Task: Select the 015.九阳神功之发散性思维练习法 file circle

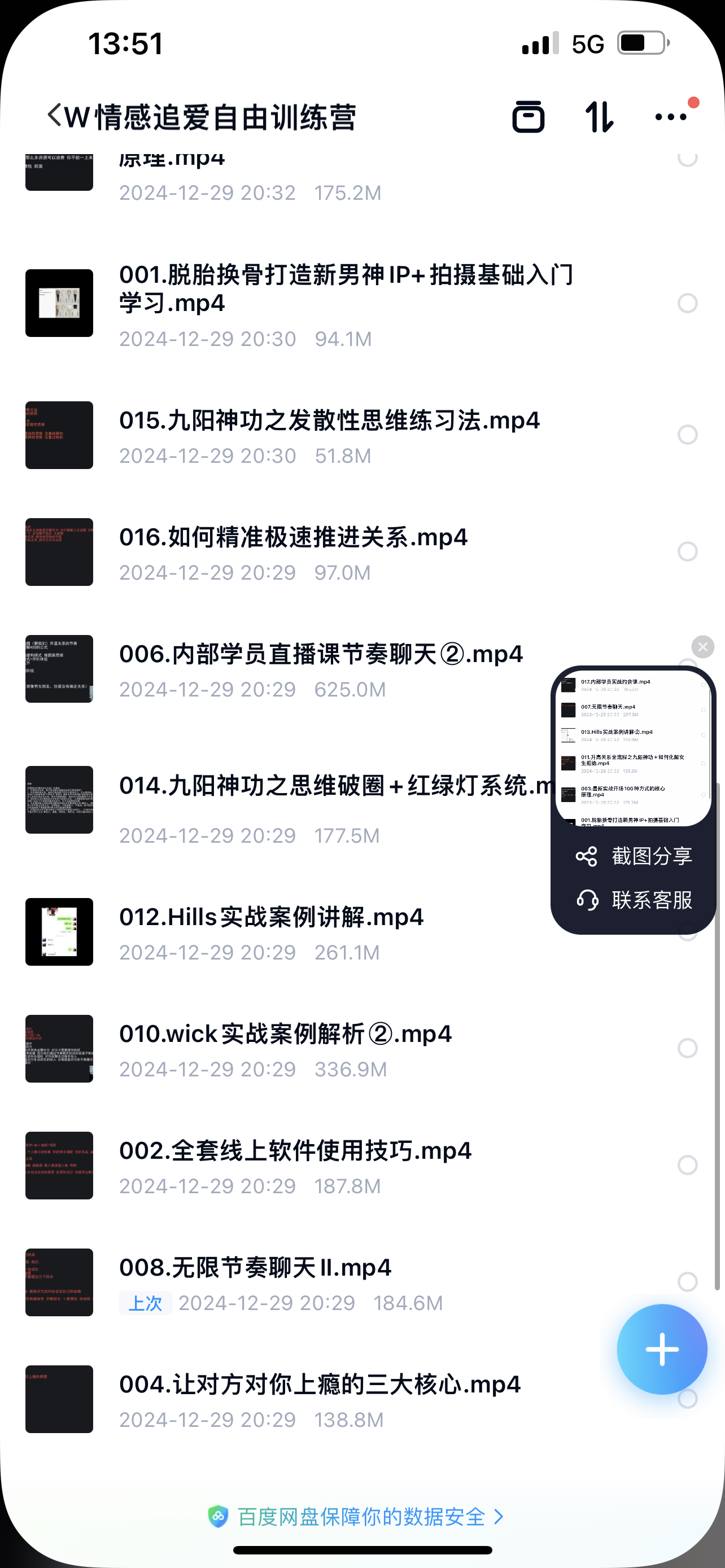Action: [687, 435]
